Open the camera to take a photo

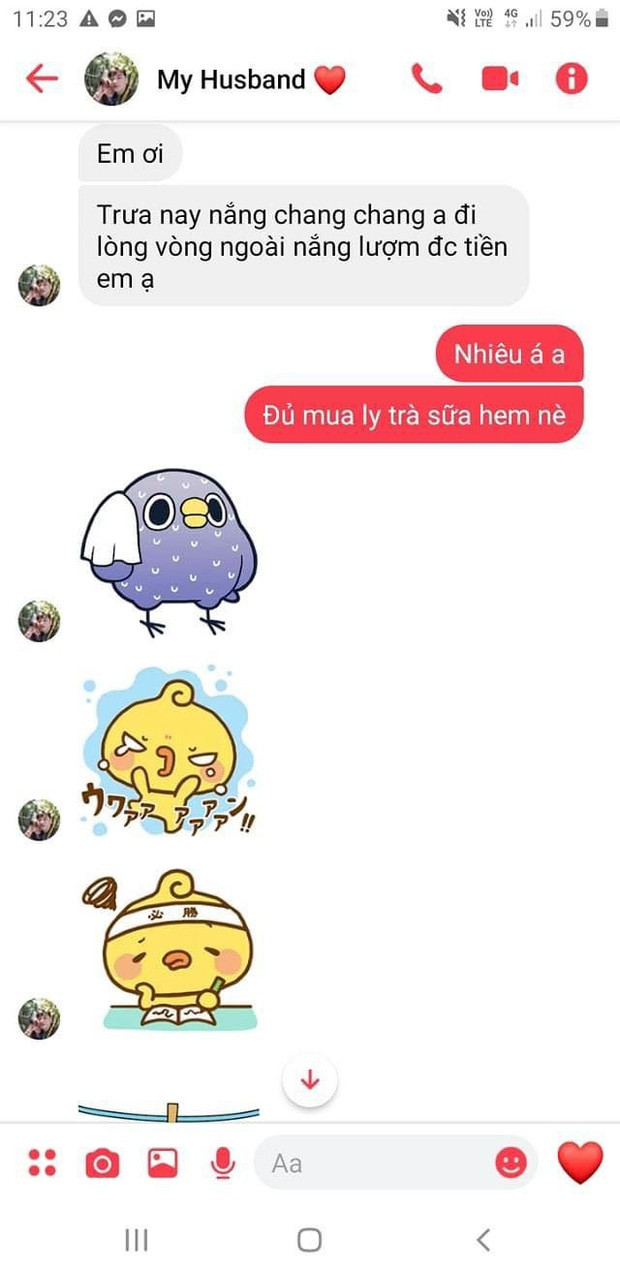101,1163
